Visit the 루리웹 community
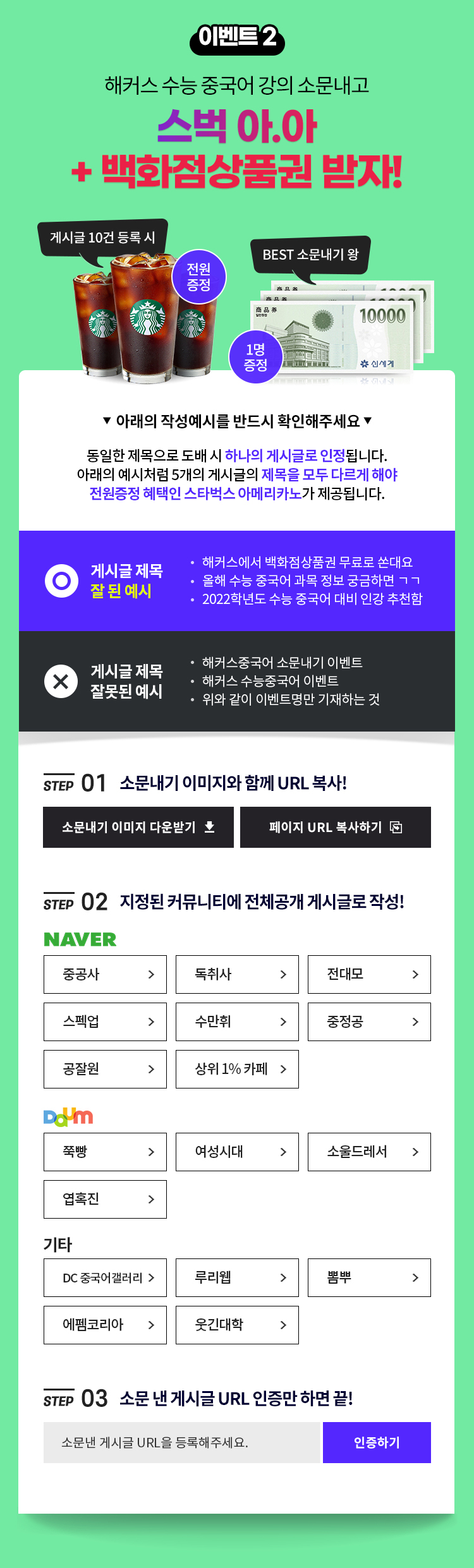The image size is (474, 1568). coord(237,1277)
